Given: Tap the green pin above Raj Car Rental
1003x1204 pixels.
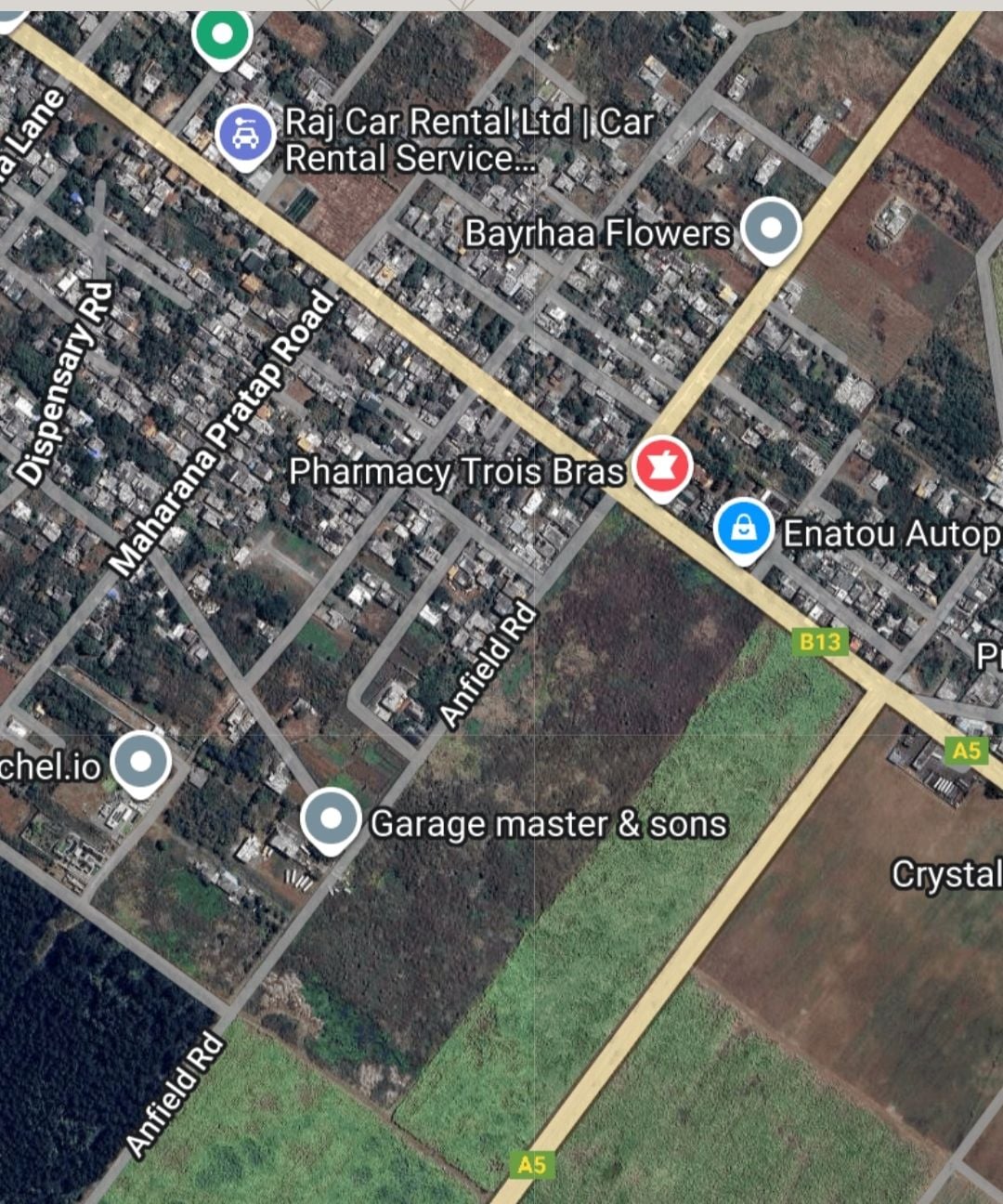Looking at the screenshot, I should [222, 34].
